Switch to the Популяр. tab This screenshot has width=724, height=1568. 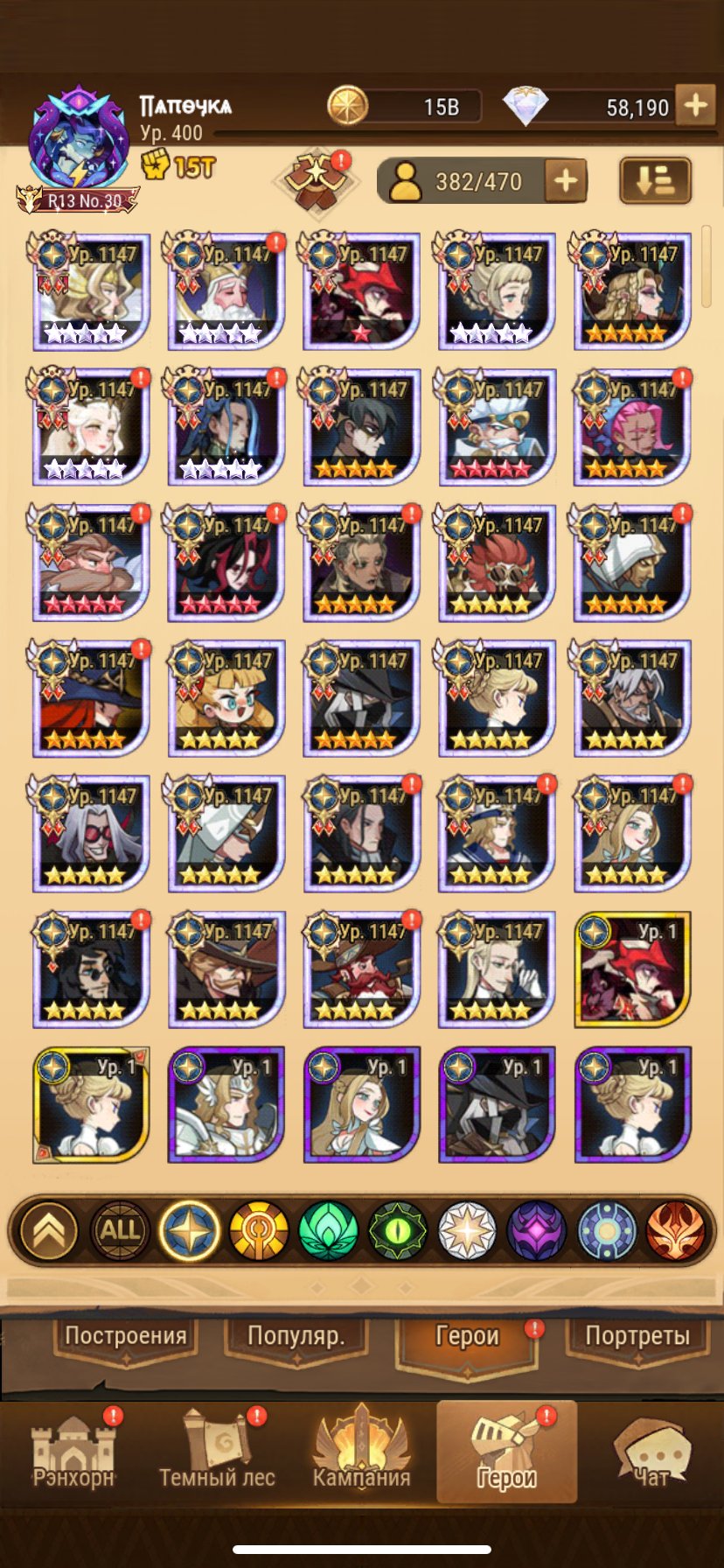point(296,1336)
